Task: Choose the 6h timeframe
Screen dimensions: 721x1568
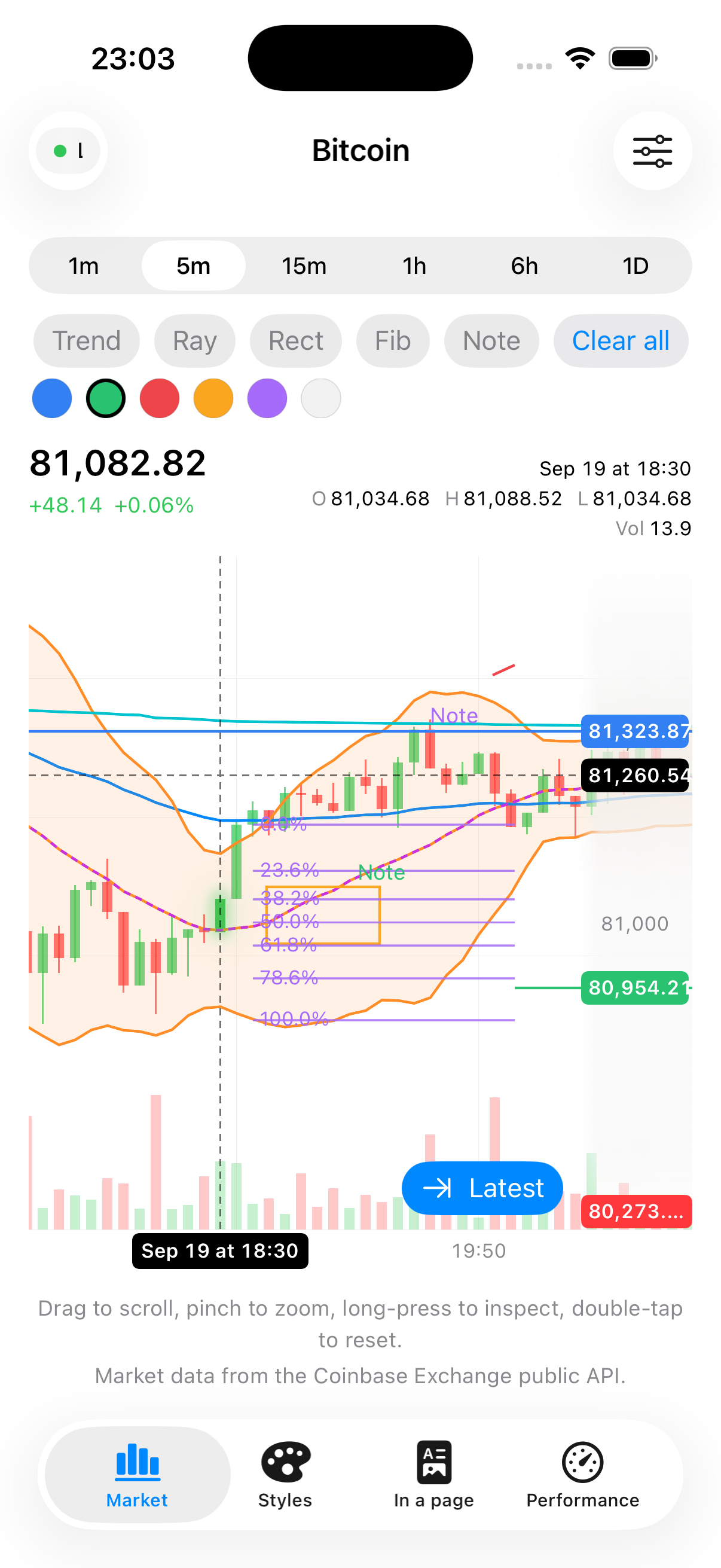Action: (524, 266)
